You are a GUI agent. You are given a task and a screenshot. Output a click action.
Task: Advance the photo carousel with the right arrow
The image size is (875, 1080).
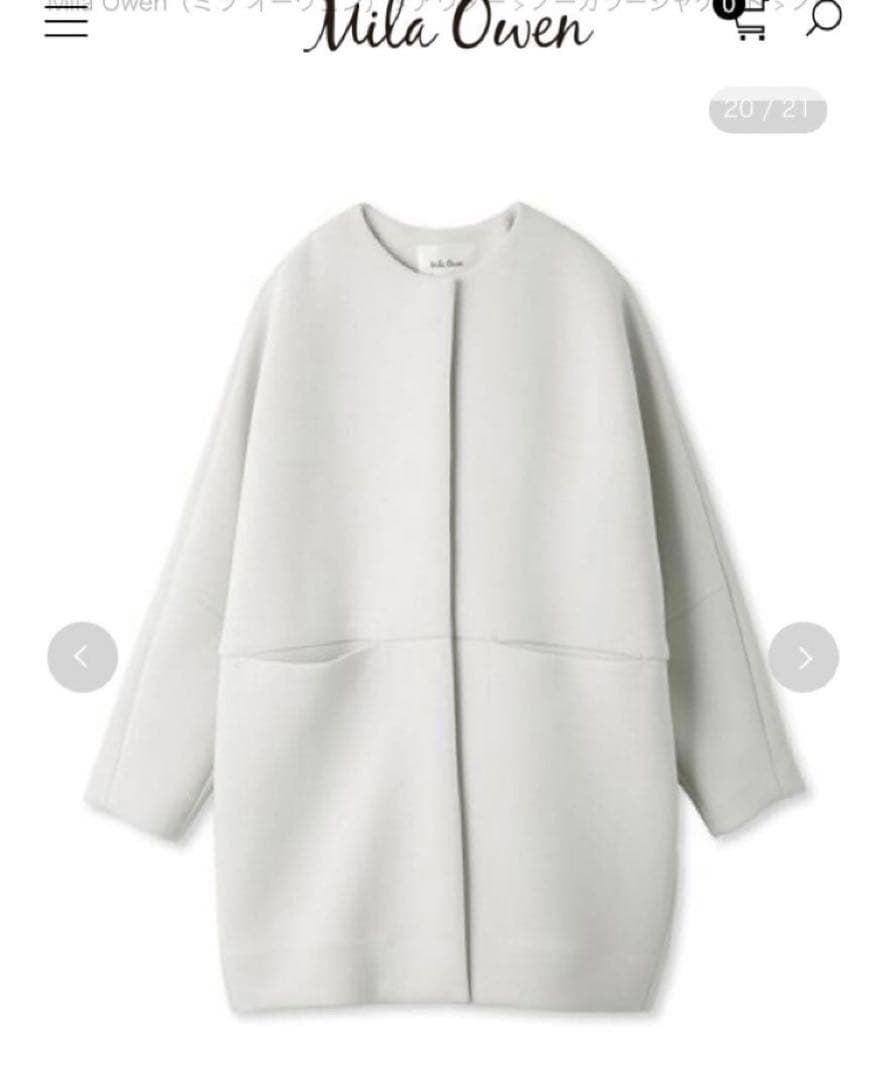pyautogui.click(x=802, y=657)
